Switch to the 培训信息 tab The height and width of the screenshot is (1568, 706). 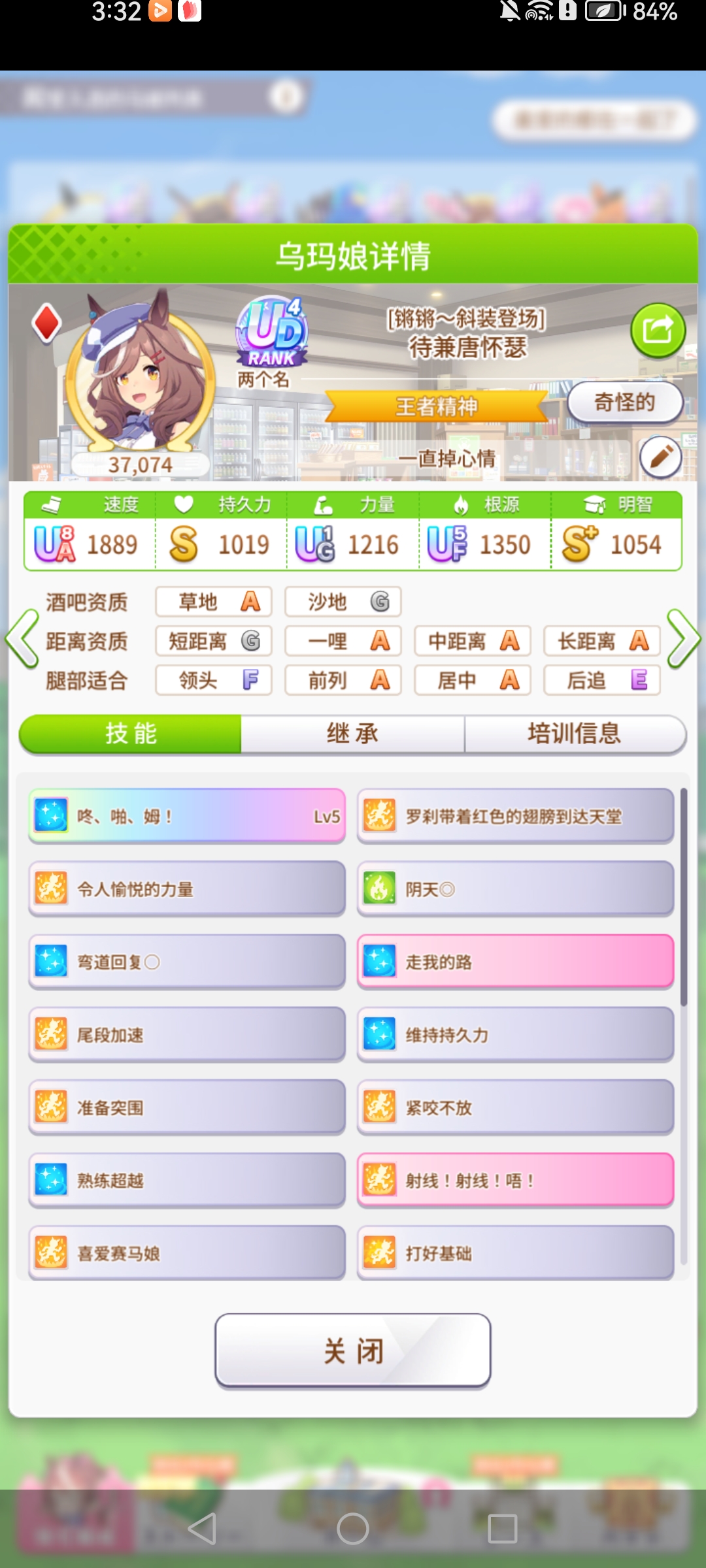pyautogui.click(x=574, y=734)
